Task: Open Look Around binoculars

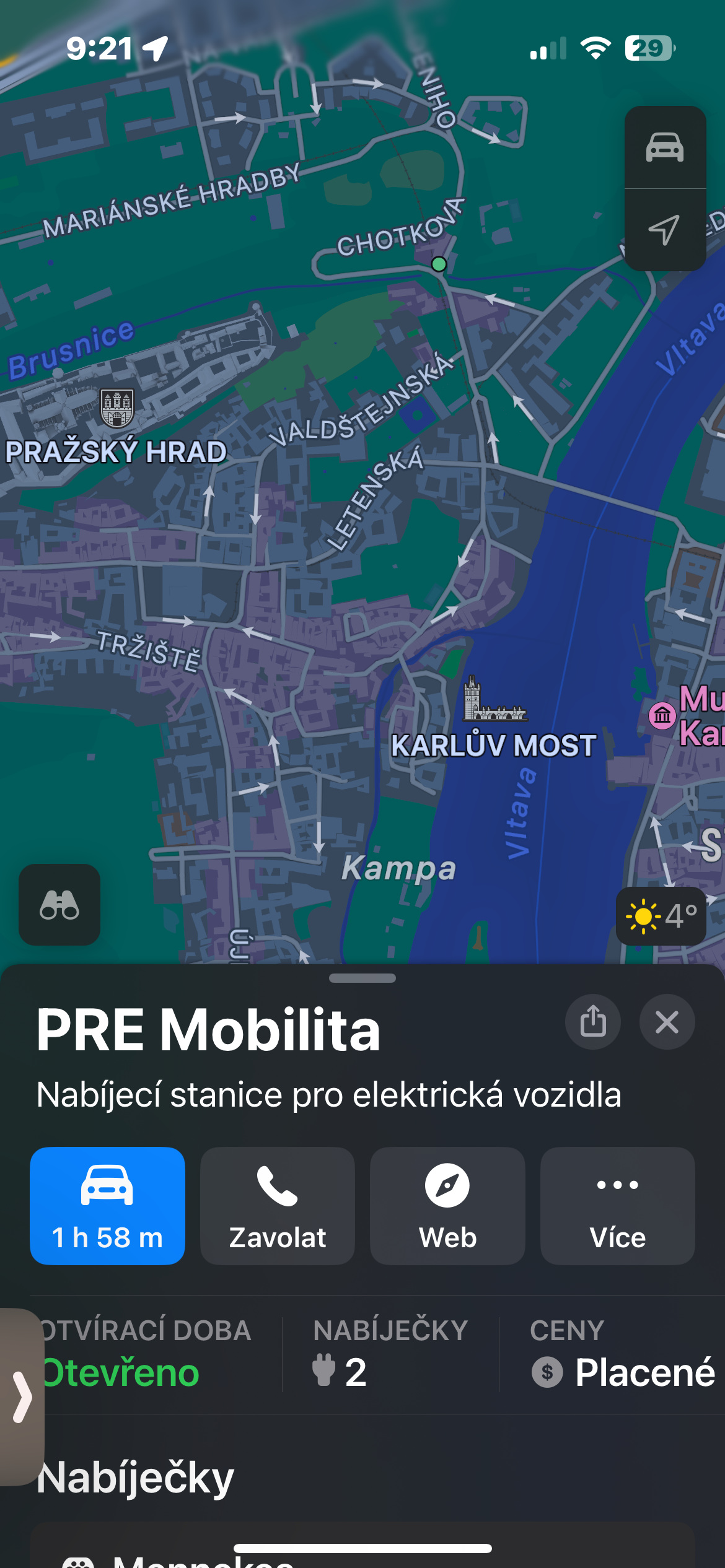Action: coord(59,905)
